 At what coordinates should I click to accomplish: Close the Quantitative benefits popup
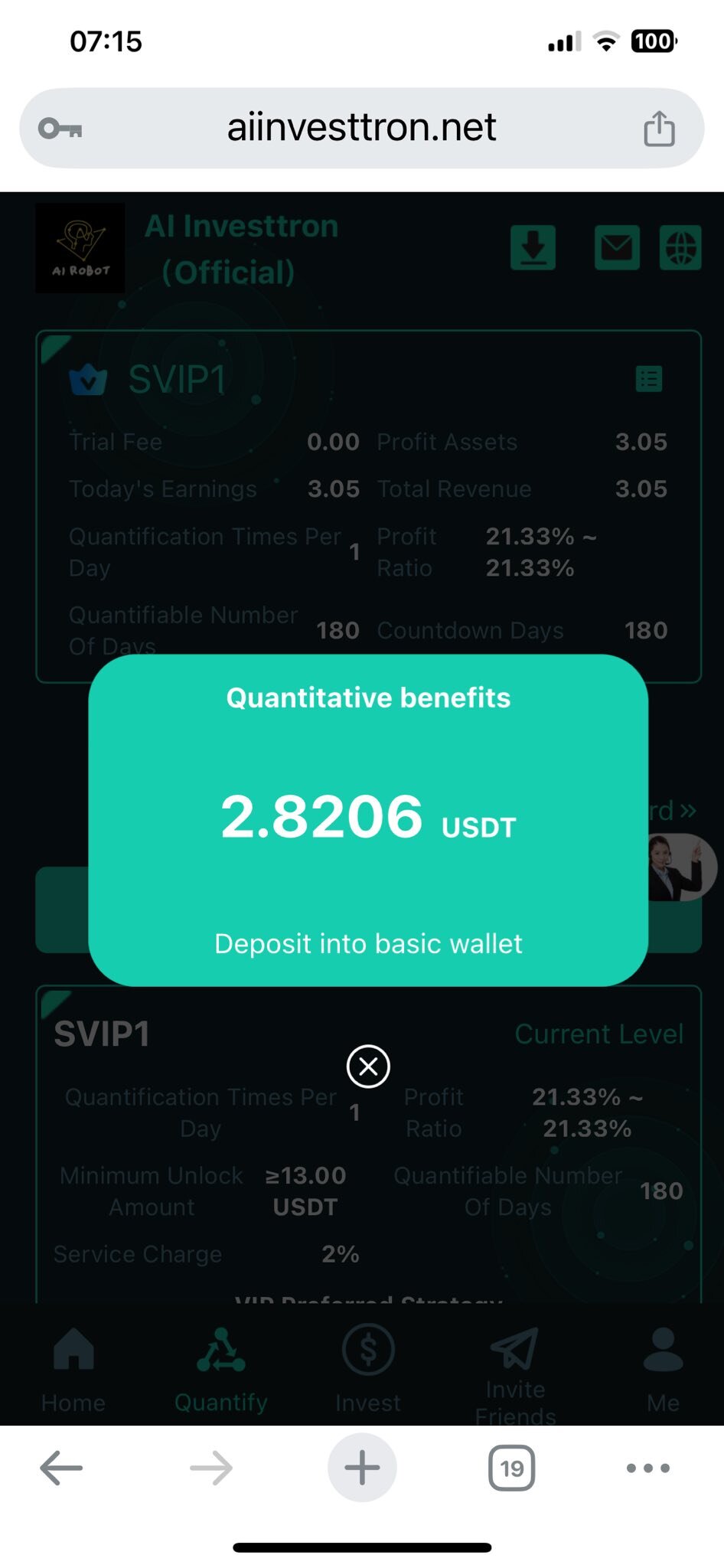[x=368, y=1066]
